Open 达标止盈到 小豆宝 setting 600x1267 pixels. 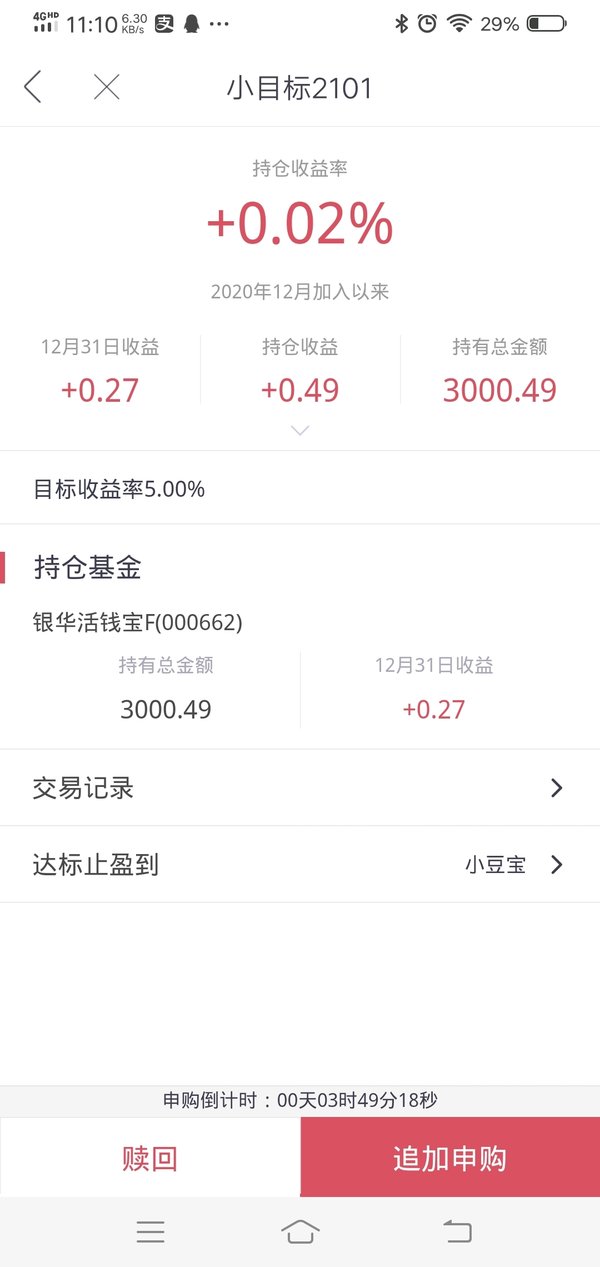pyautogui.click(x=300, y=864)
